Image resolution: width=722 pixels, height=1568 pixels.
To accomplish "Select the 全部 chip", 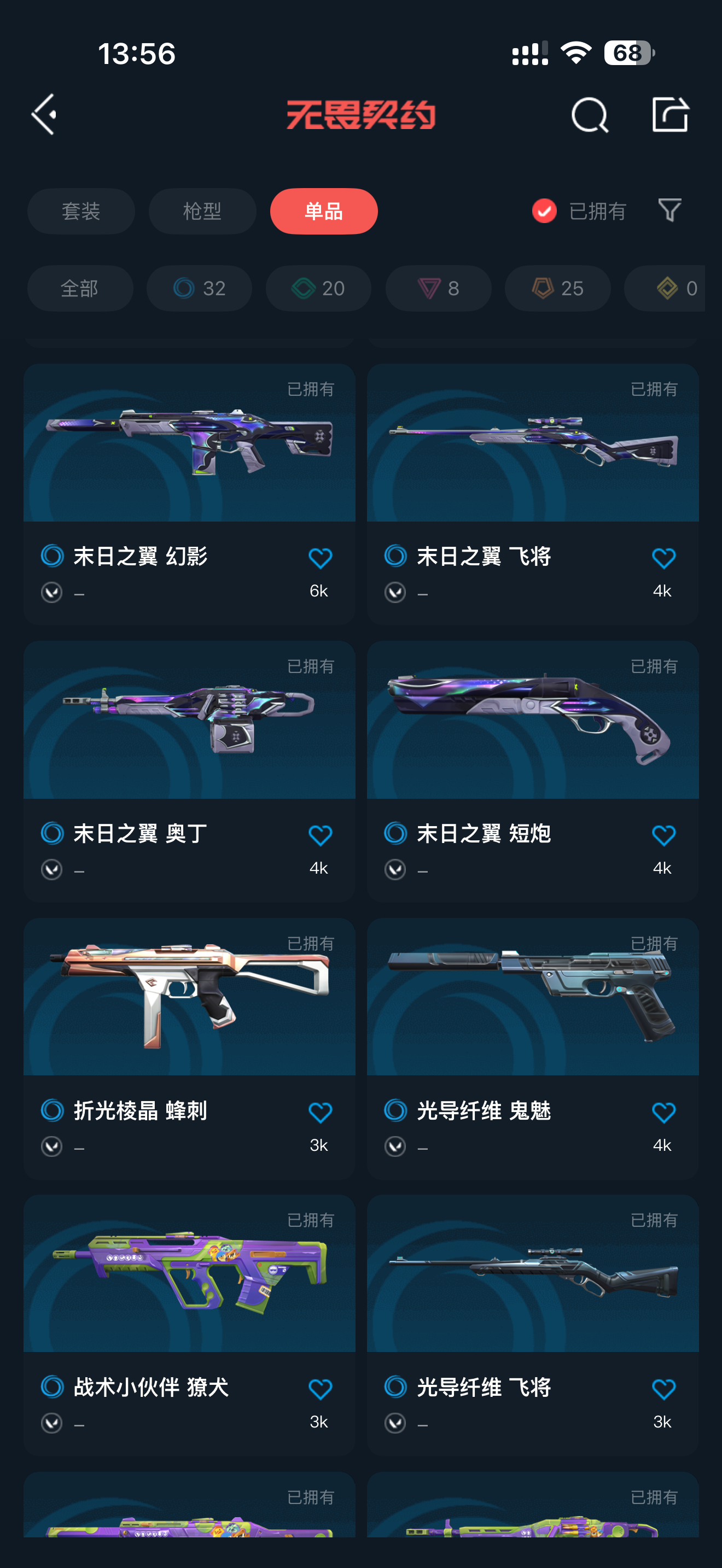I will pos(80,288).
